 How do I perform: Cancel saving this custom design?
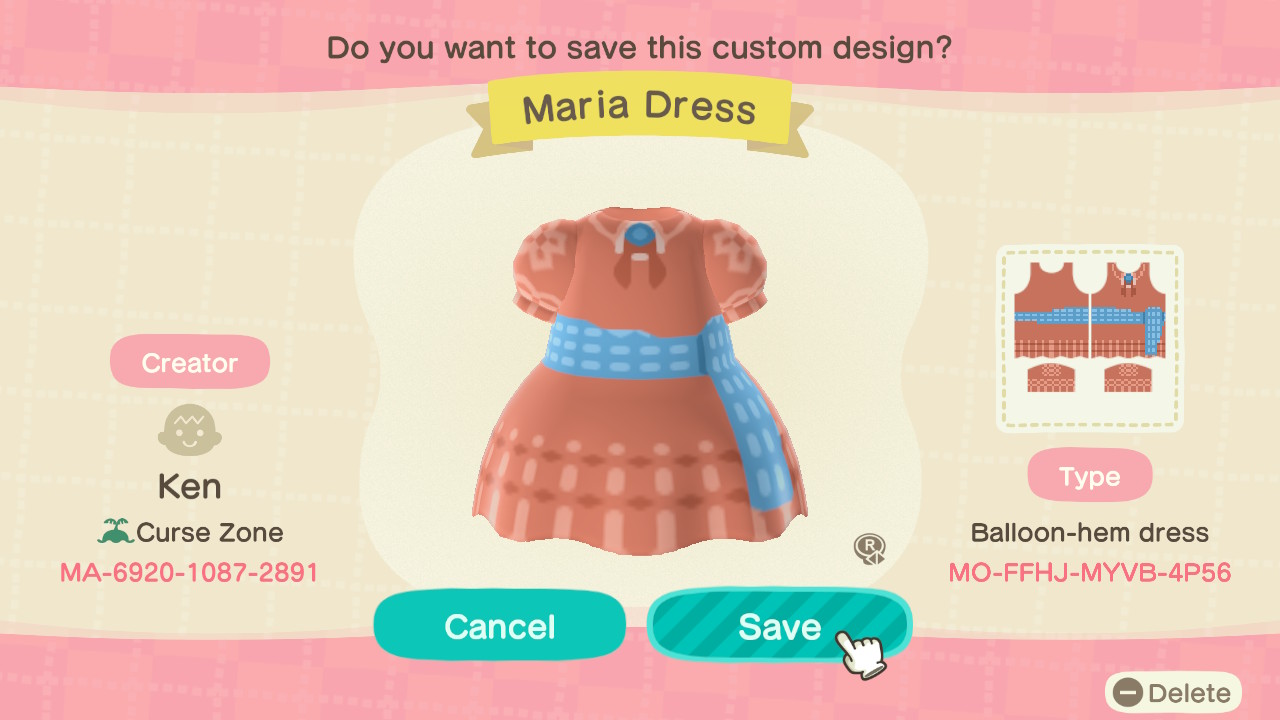[499, 626]
